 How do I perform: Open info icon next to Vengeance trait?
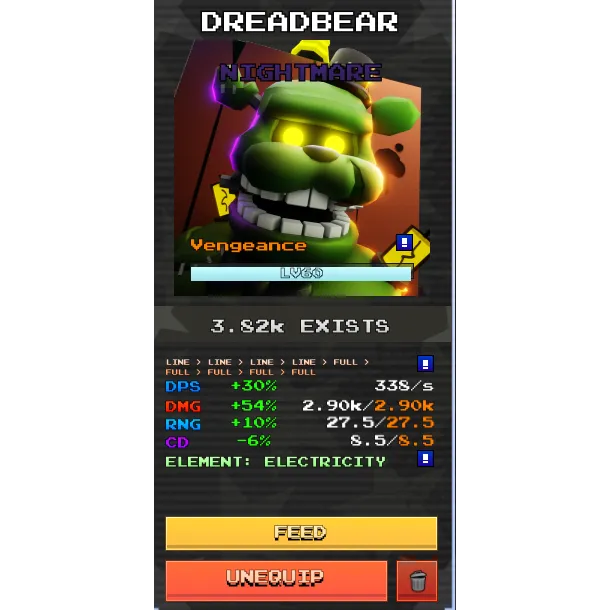pos(404,242)
